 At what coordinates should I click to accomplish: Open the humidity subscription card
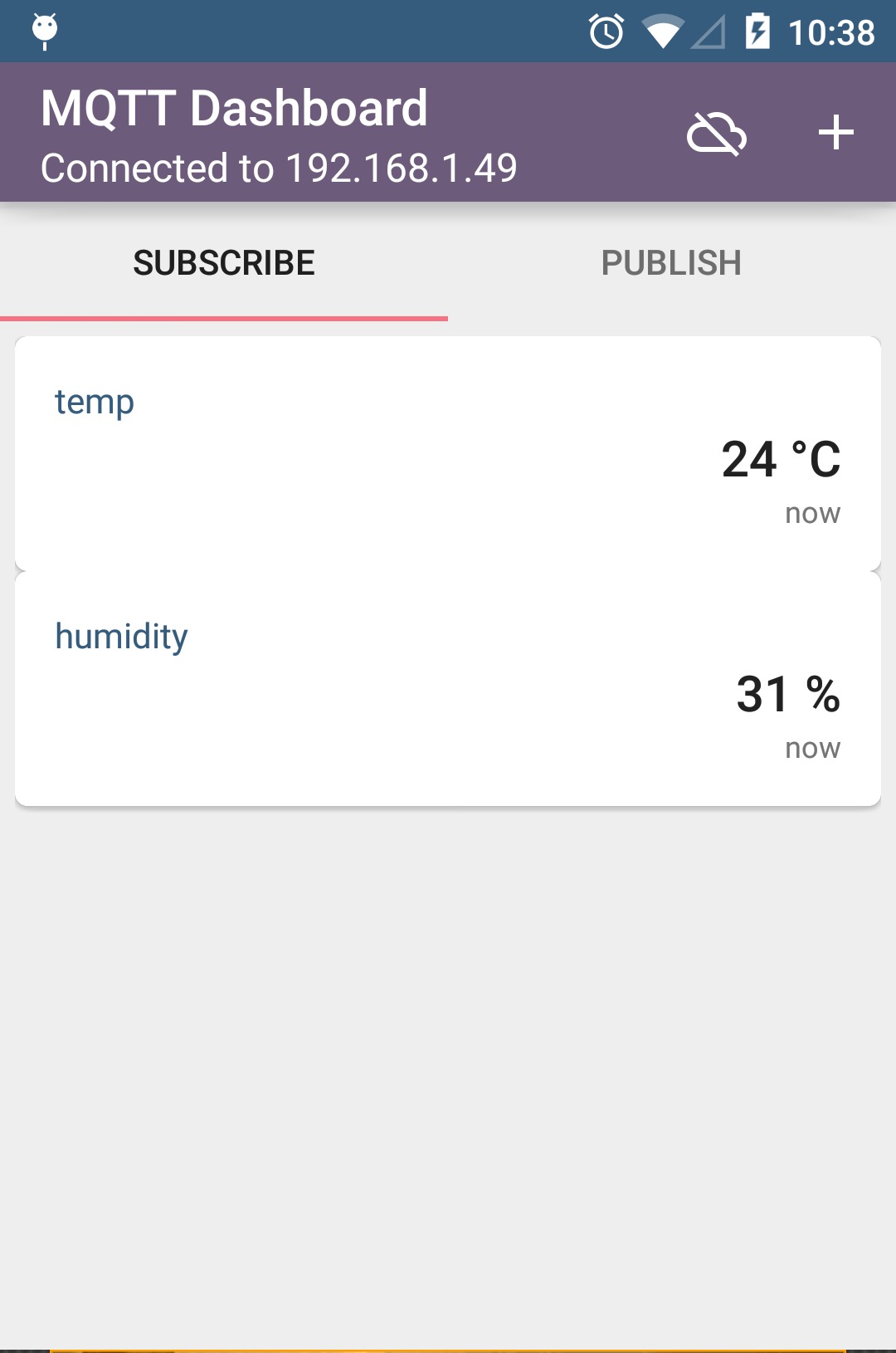point(448,688)
